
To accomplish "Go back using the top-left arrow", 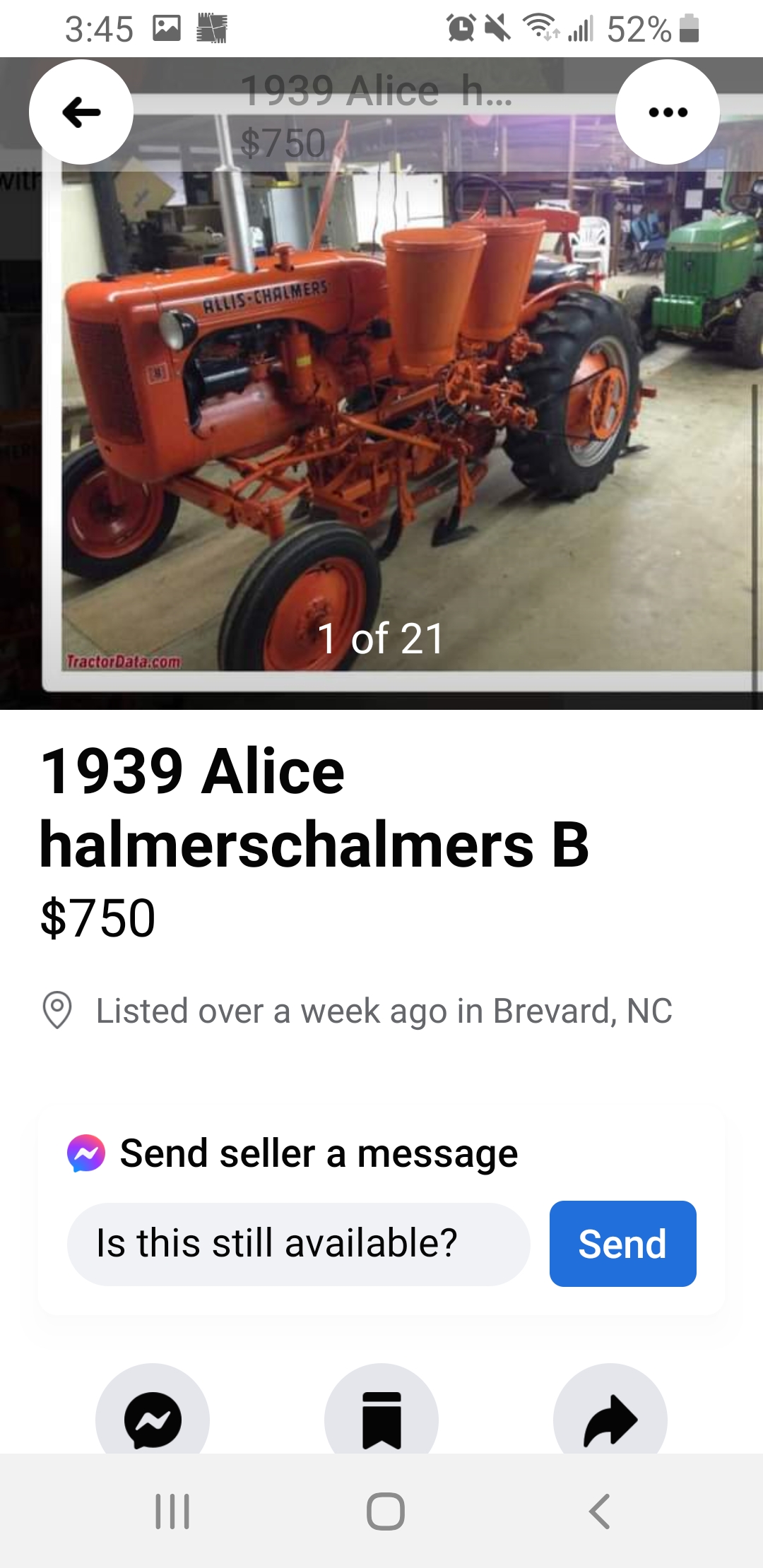I will (x=81, y=112).
